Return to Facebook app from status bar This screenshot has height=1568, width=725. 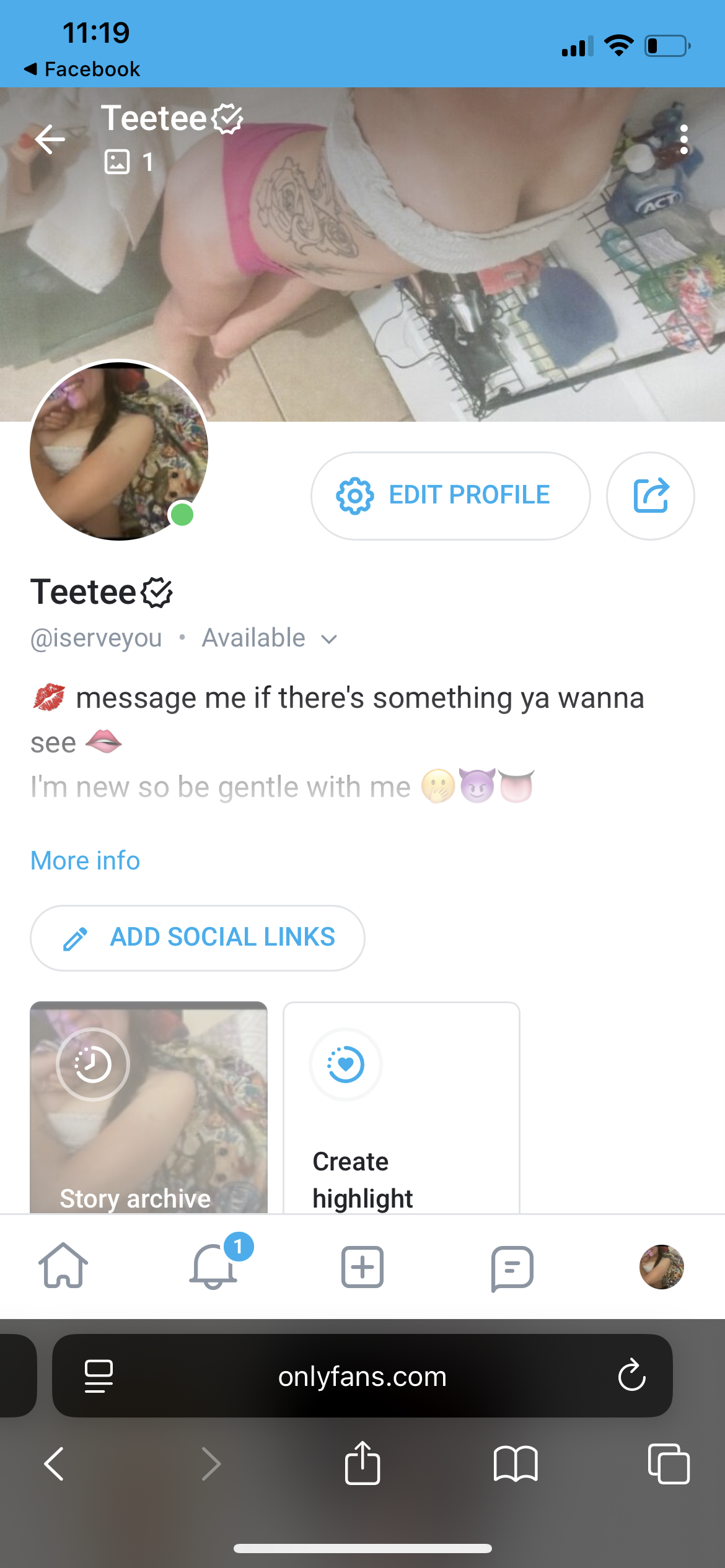pyautogui.click(x=82, y=69)
